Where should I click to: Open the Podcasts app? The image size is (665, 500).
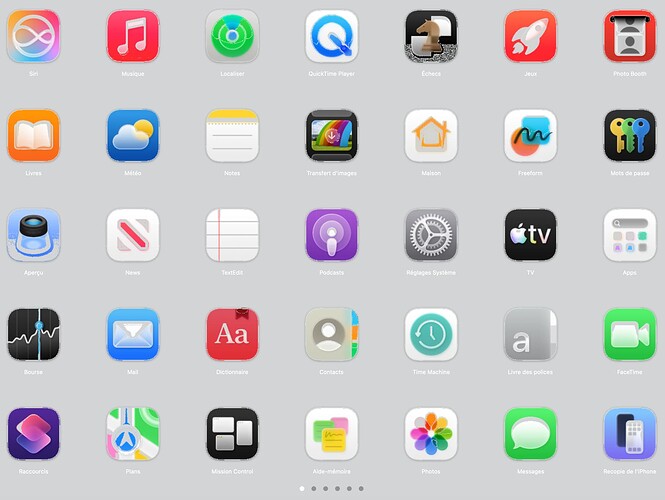[x=332, y=235]
